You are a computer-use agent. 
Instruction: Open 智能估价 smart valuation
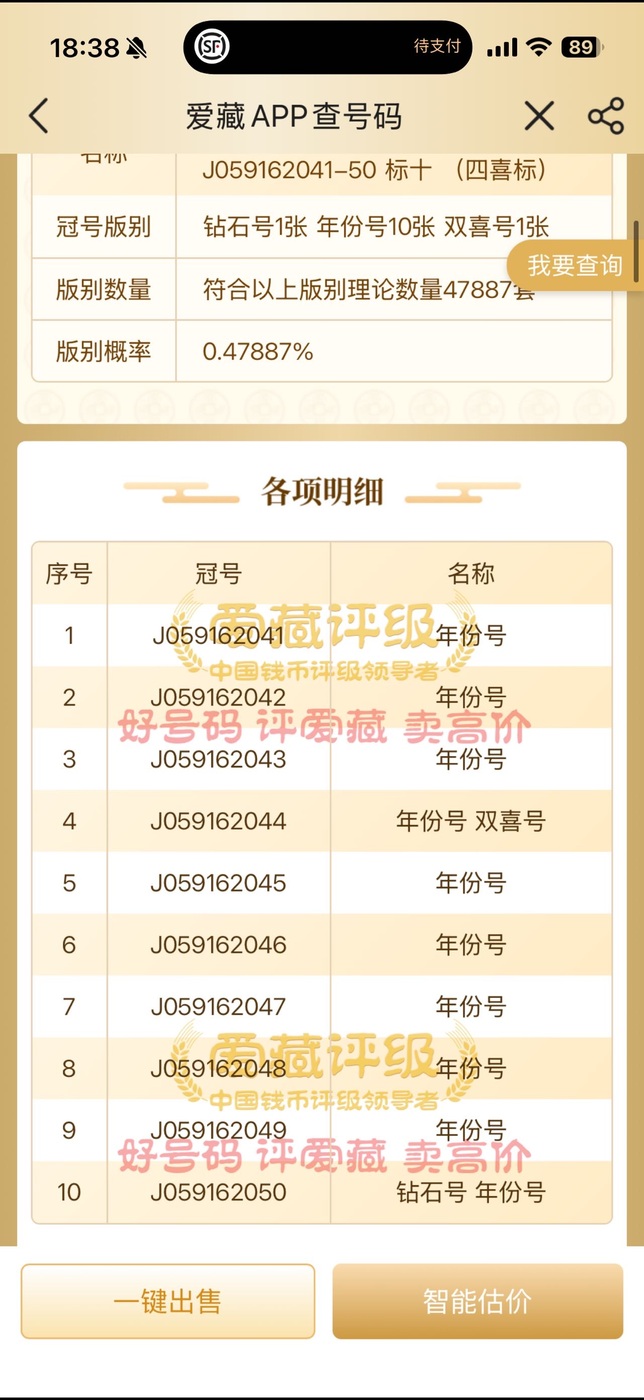[477, 1301]
